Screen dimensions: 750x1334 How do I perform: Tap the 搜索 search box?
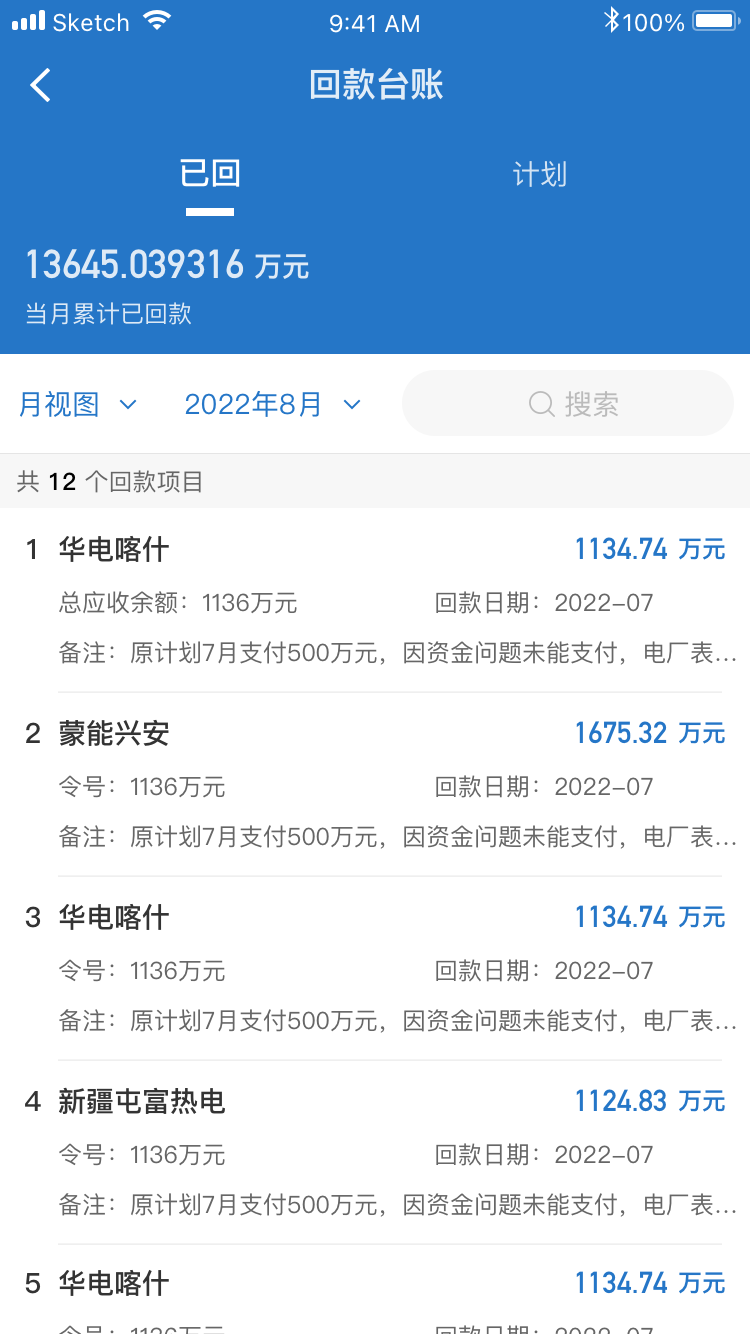pyautogui.click(x=568, y=403)
